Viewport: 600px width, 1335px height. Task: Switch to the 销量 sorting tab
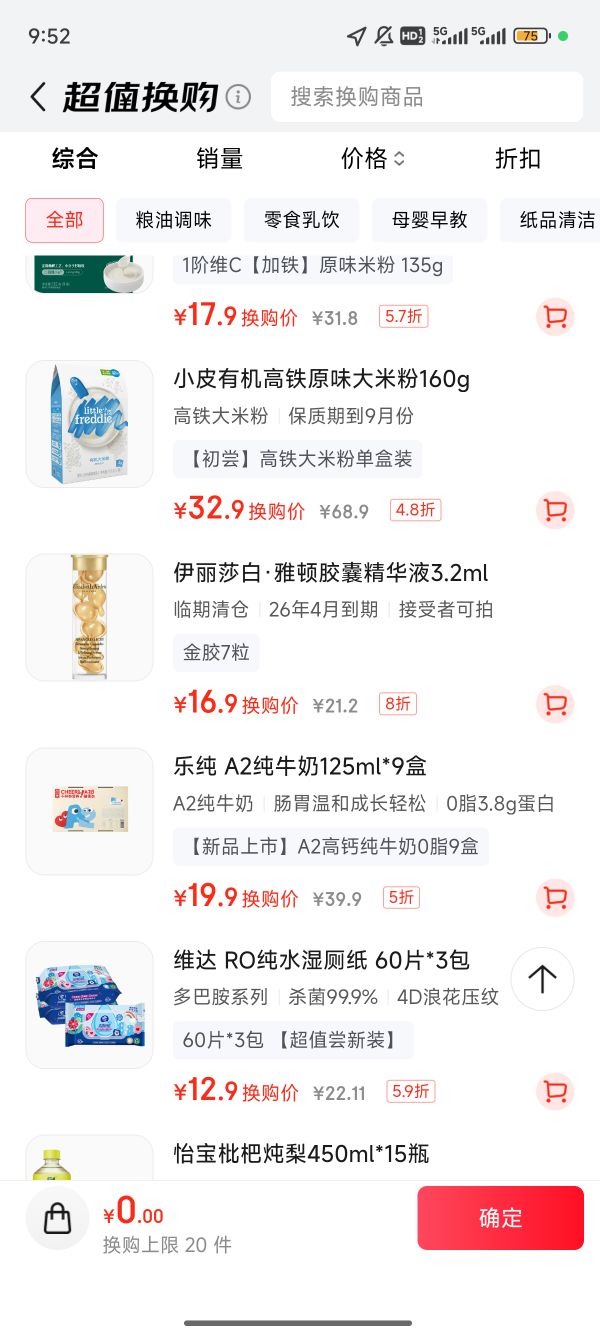tap(220, 158)
